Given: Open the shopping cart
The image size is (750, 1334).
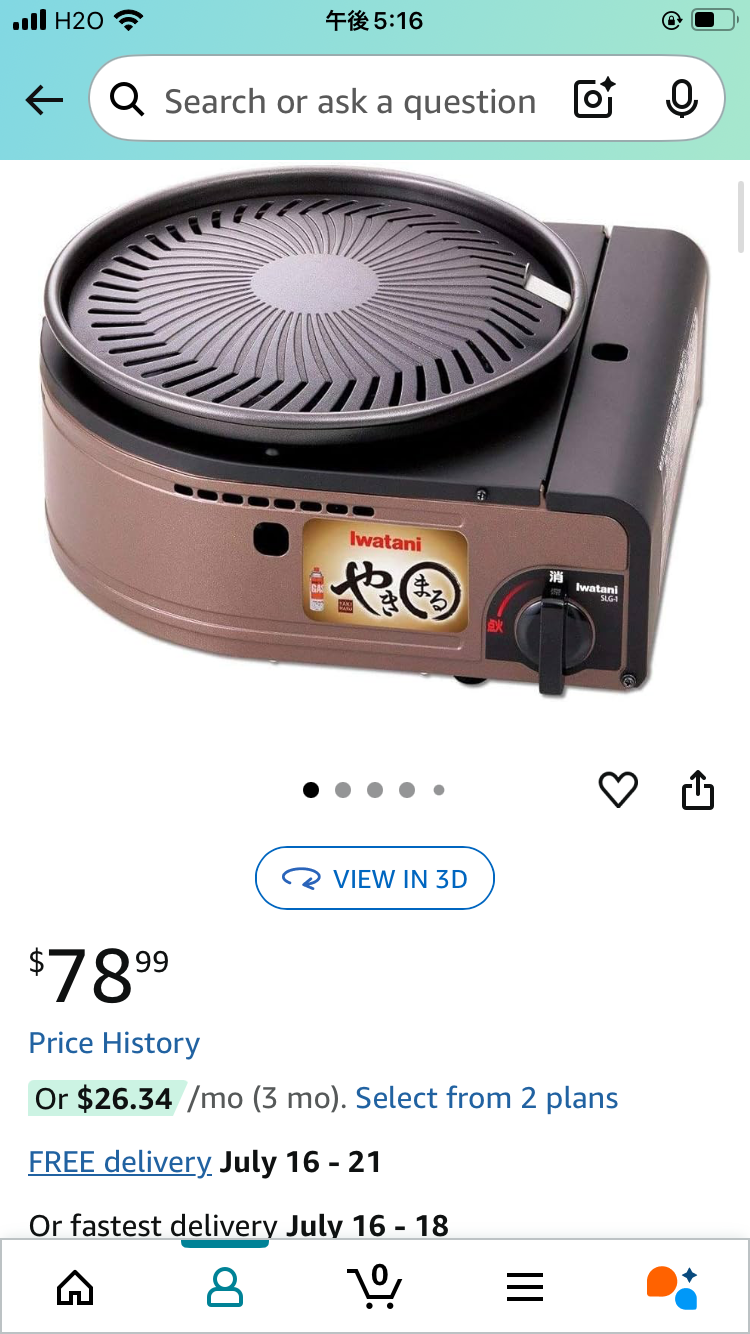Looking at the screenshot, I should (x=375, y=1286).
